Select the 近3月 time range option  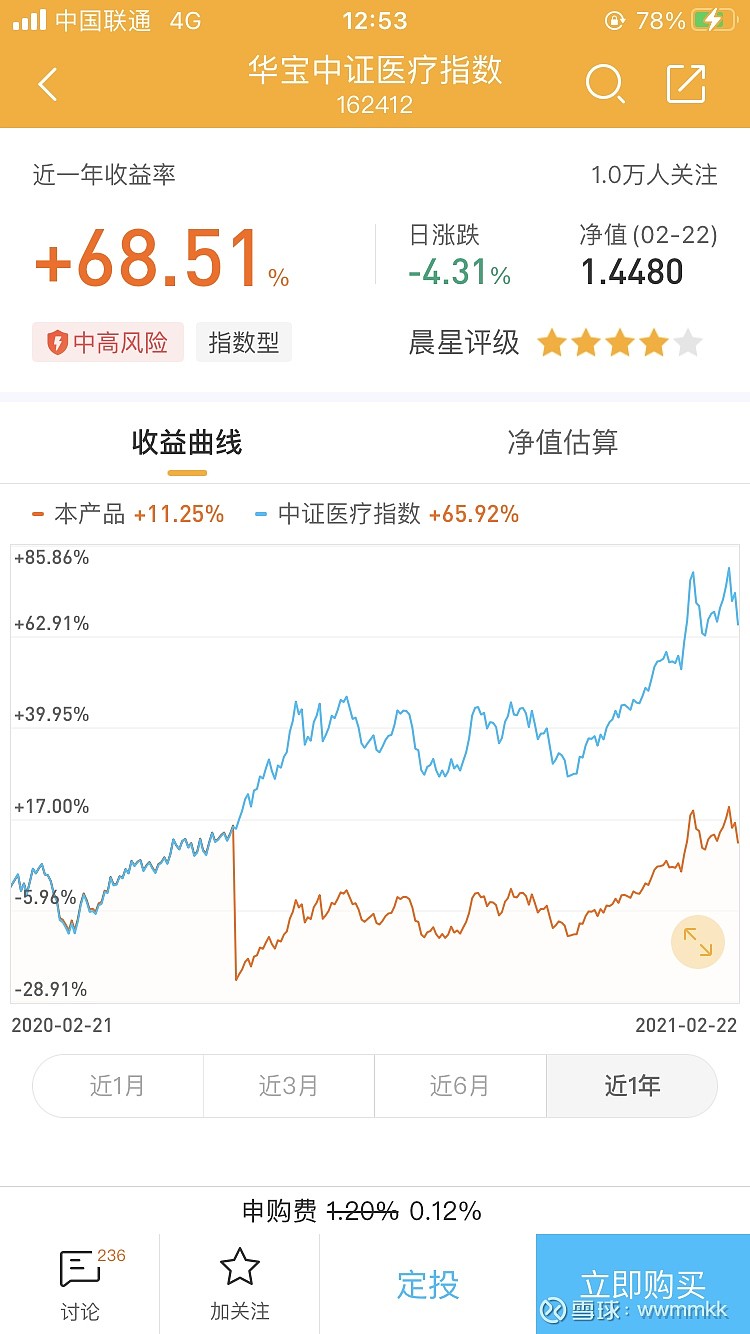tap(288, 1086)
